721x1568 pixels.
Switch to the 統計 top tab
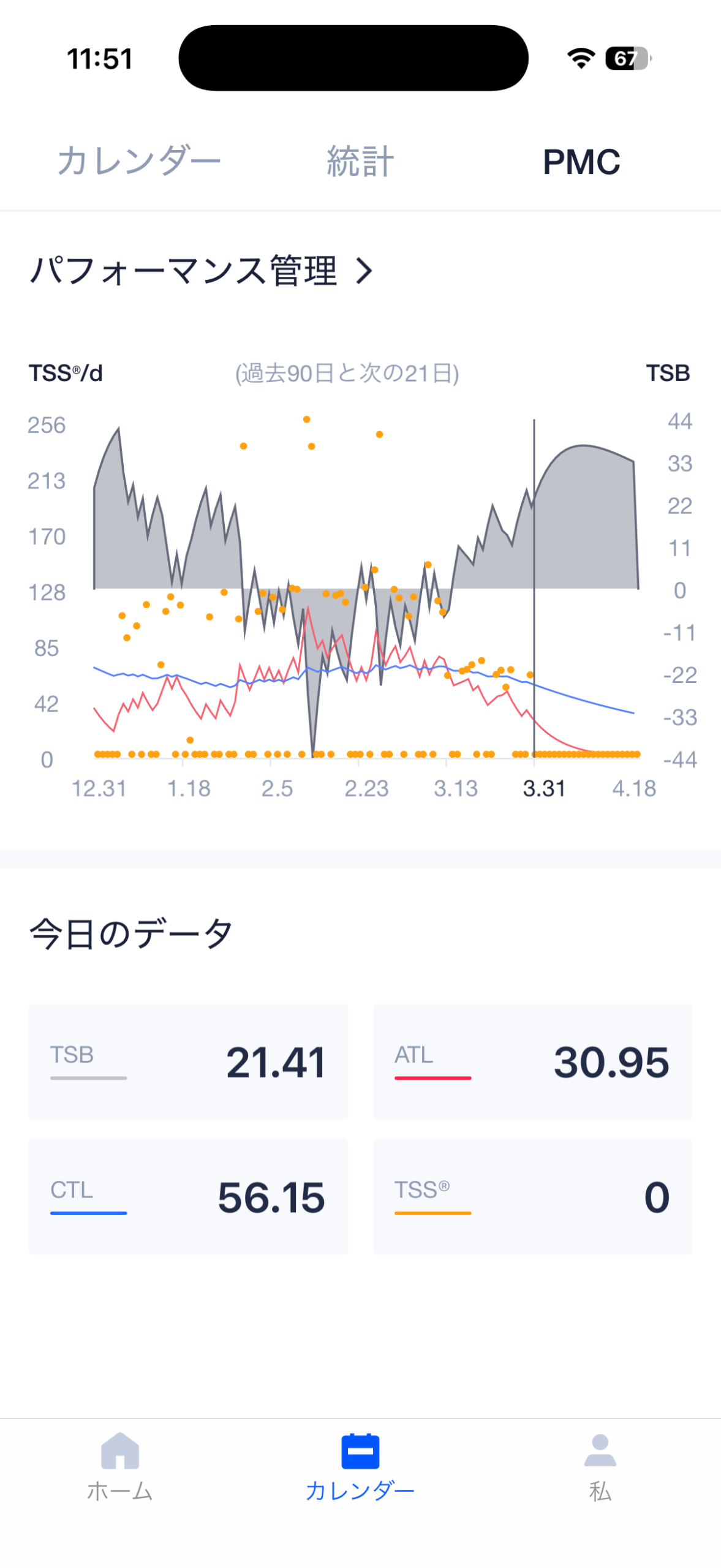tap(360, 162)
